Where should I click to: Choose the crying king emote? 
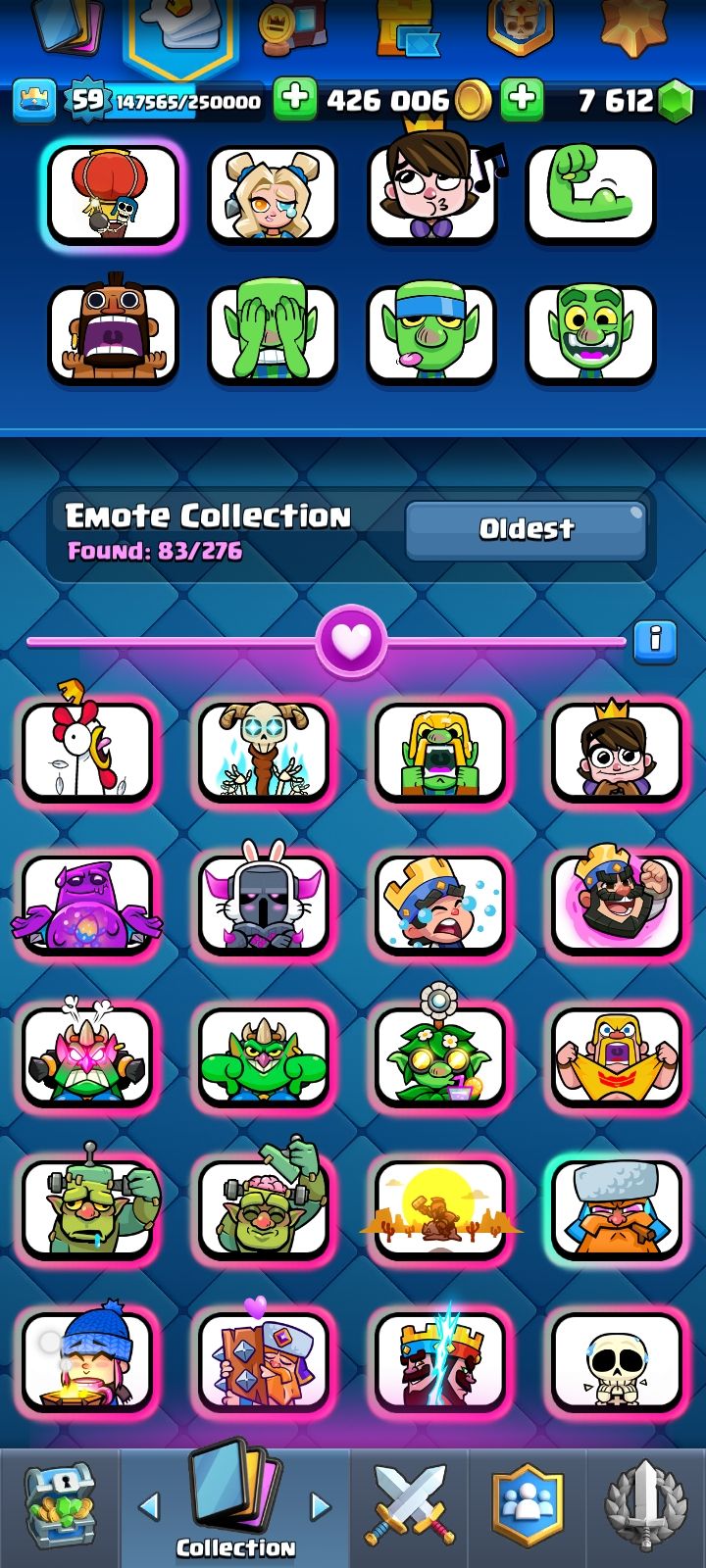[x=440, y=905]
